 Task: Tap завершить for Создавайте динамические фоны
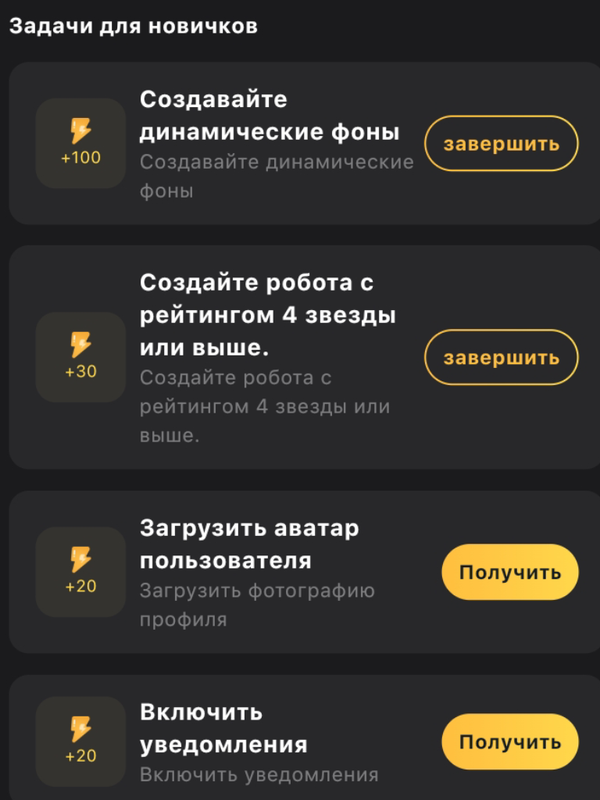click(501, 144)
